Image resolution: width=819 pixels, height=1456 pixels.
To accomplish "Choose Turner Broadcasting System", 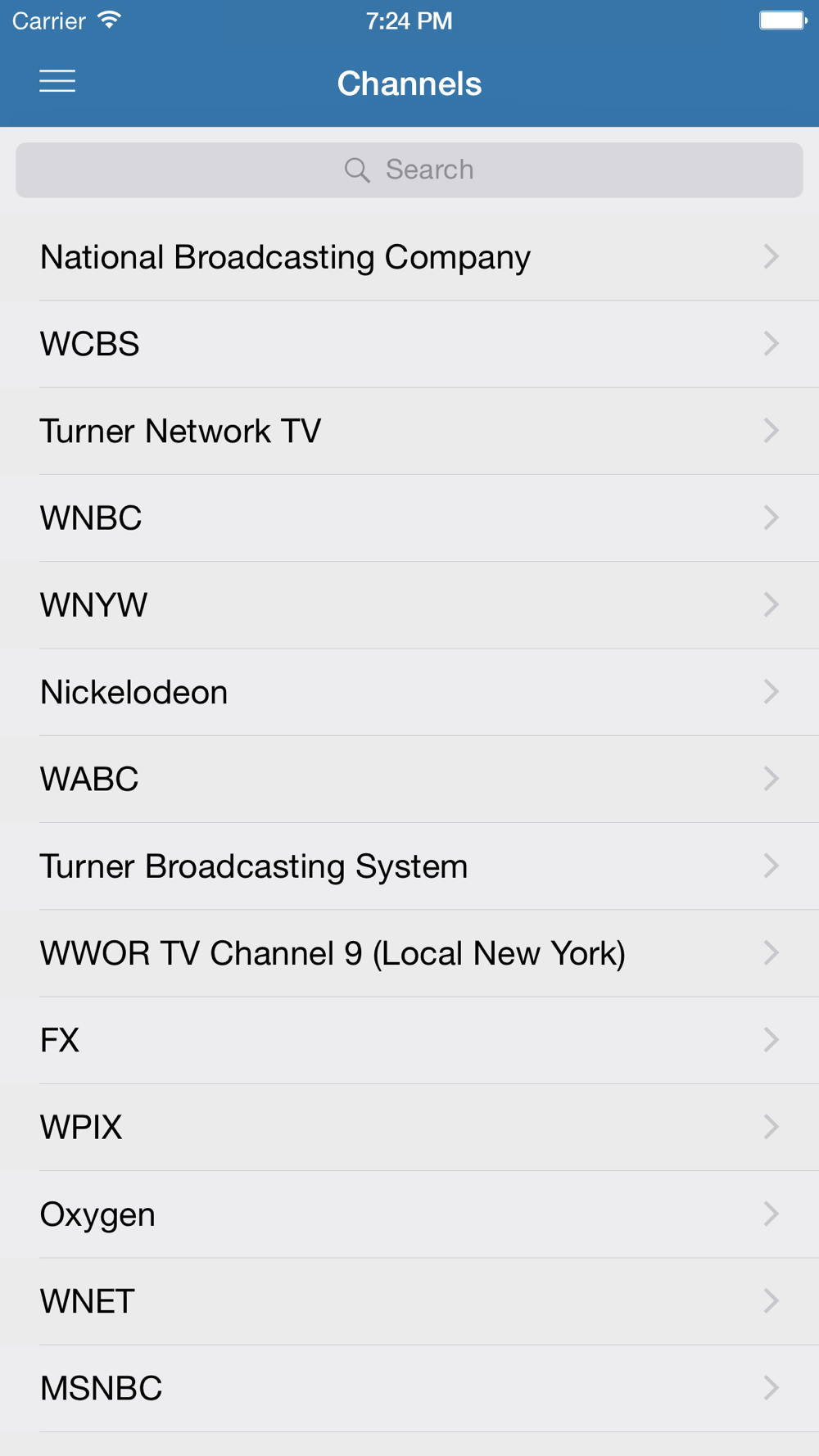I will pyautogui.click(x=409, y=866).
